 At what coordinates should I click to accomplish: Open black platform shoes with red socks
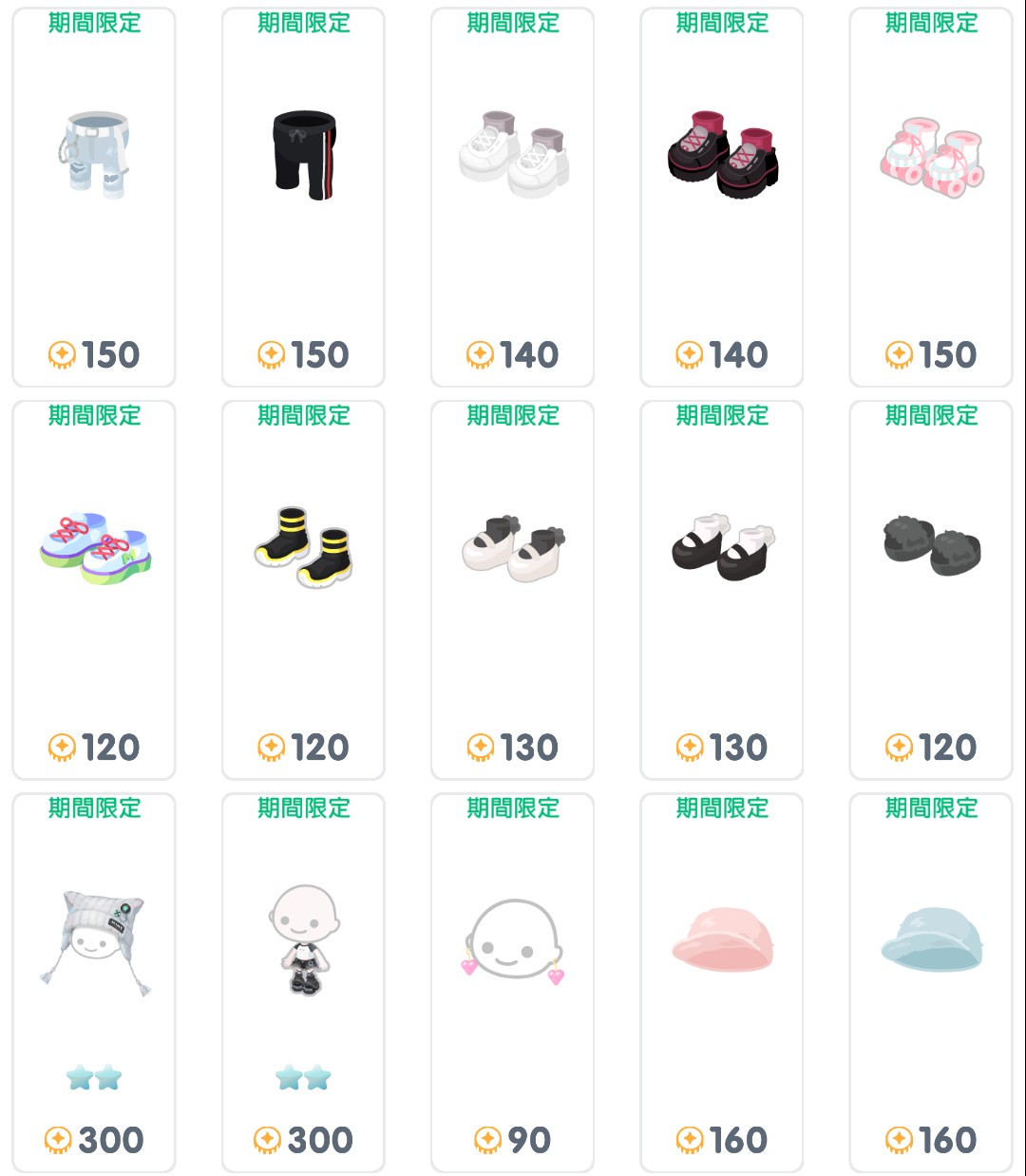click(x=722, y=155)
